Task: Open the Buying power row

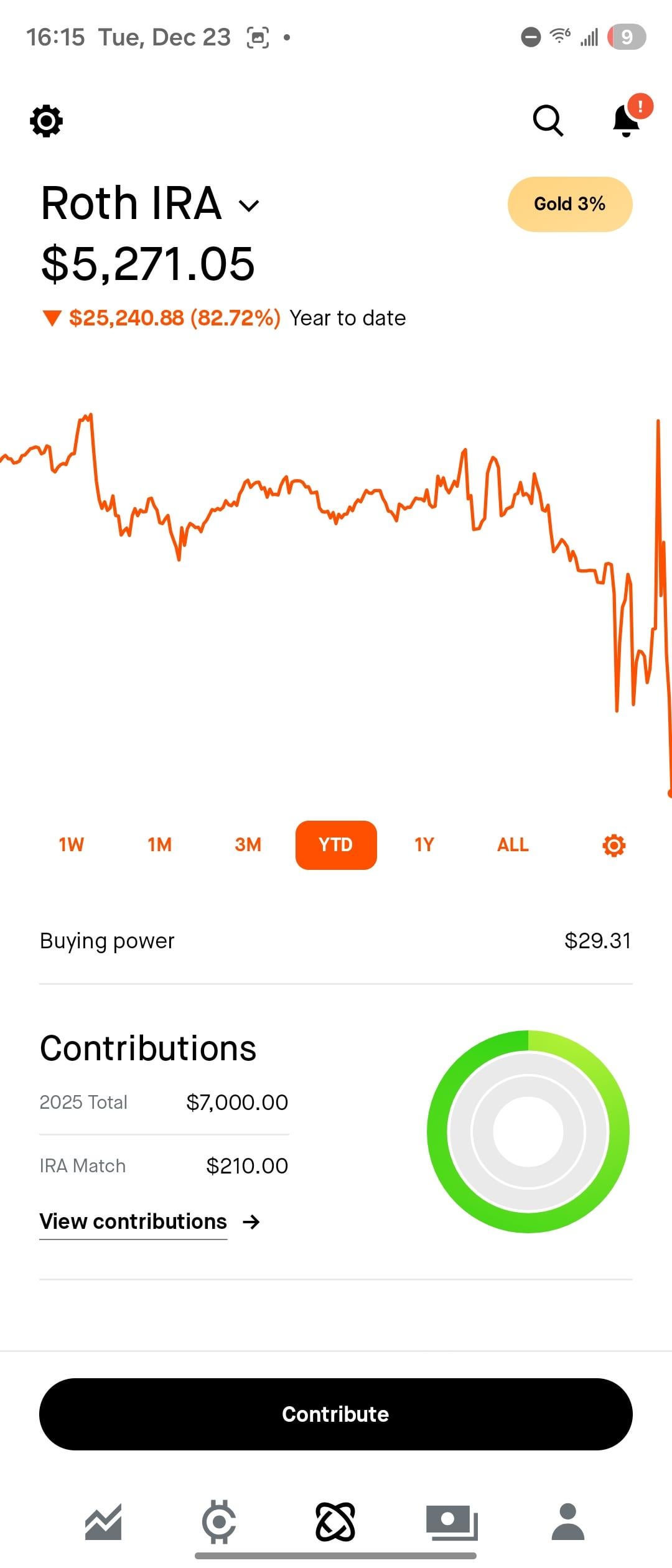Action: pos(336,941)
